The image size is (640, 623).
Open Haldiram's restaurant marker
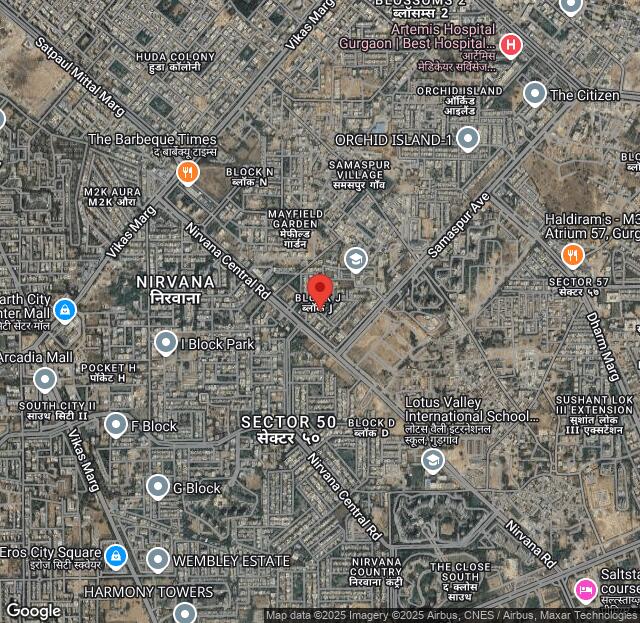[x=572, y=254]
